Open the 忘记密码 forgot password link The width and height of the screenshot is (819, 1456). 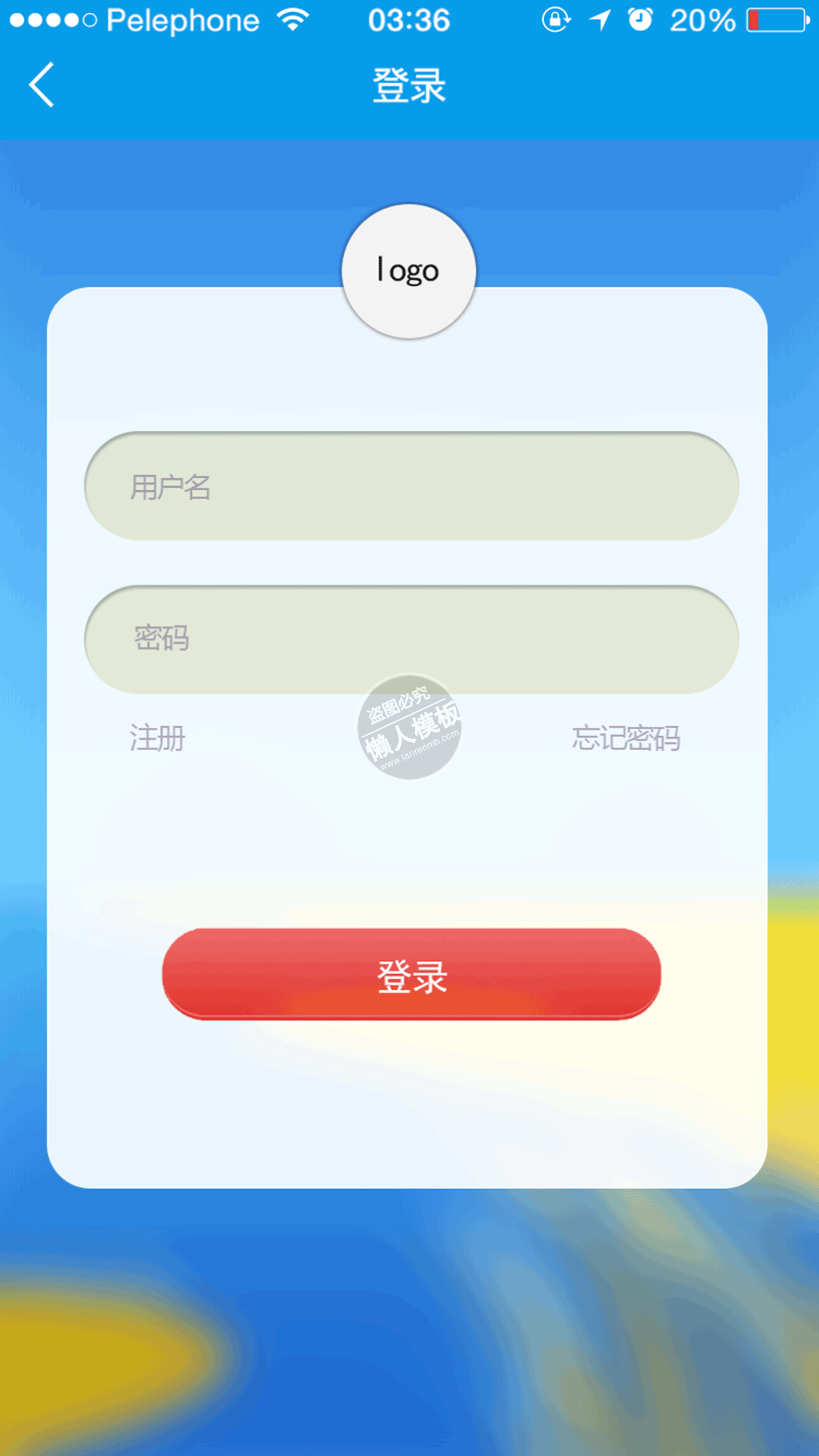click(x=625, y=737)
